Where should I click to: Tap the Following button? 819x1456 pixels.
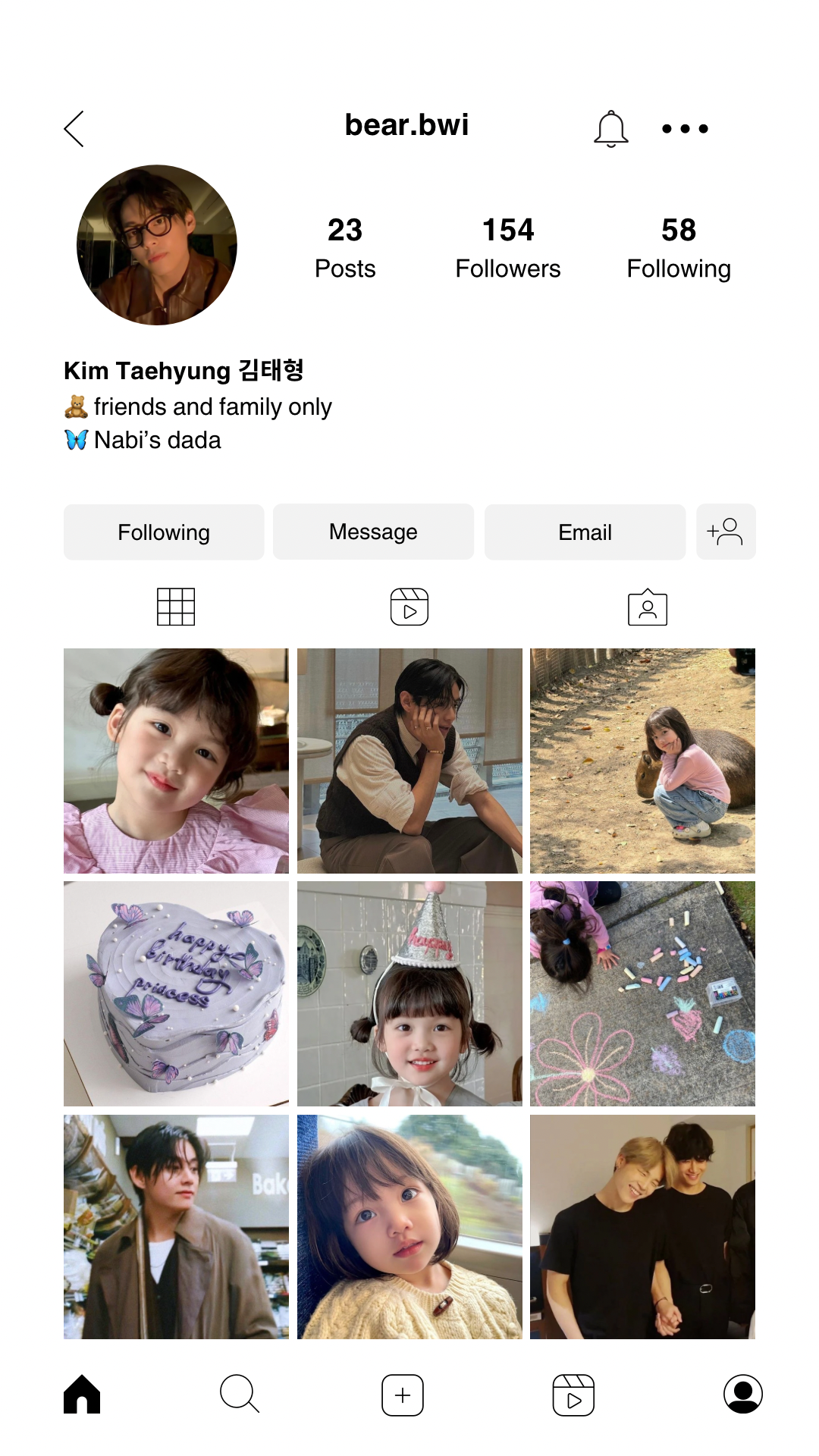point(164,532)
